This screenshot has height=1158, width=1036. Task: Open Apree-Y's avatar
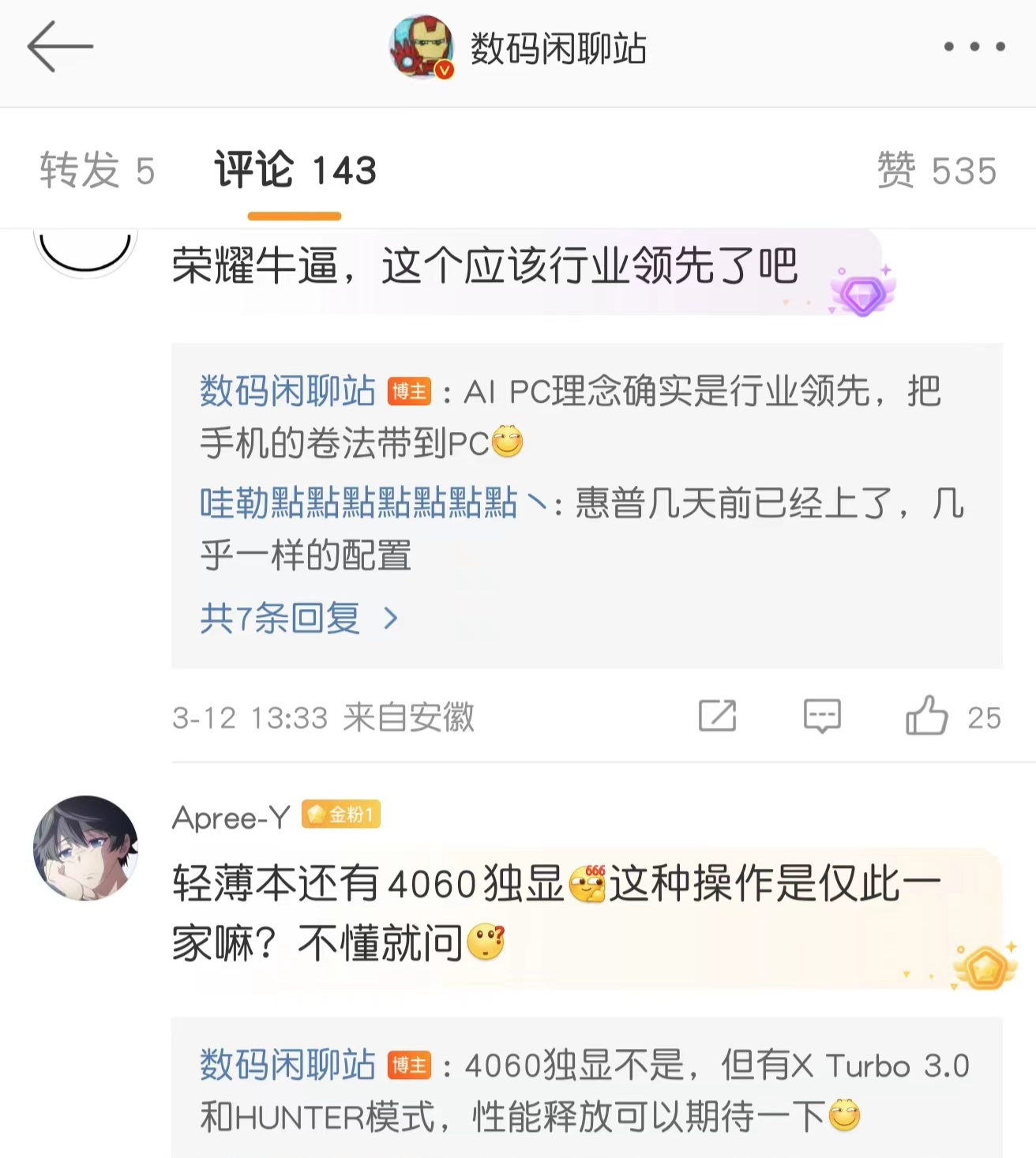point(85,848)
